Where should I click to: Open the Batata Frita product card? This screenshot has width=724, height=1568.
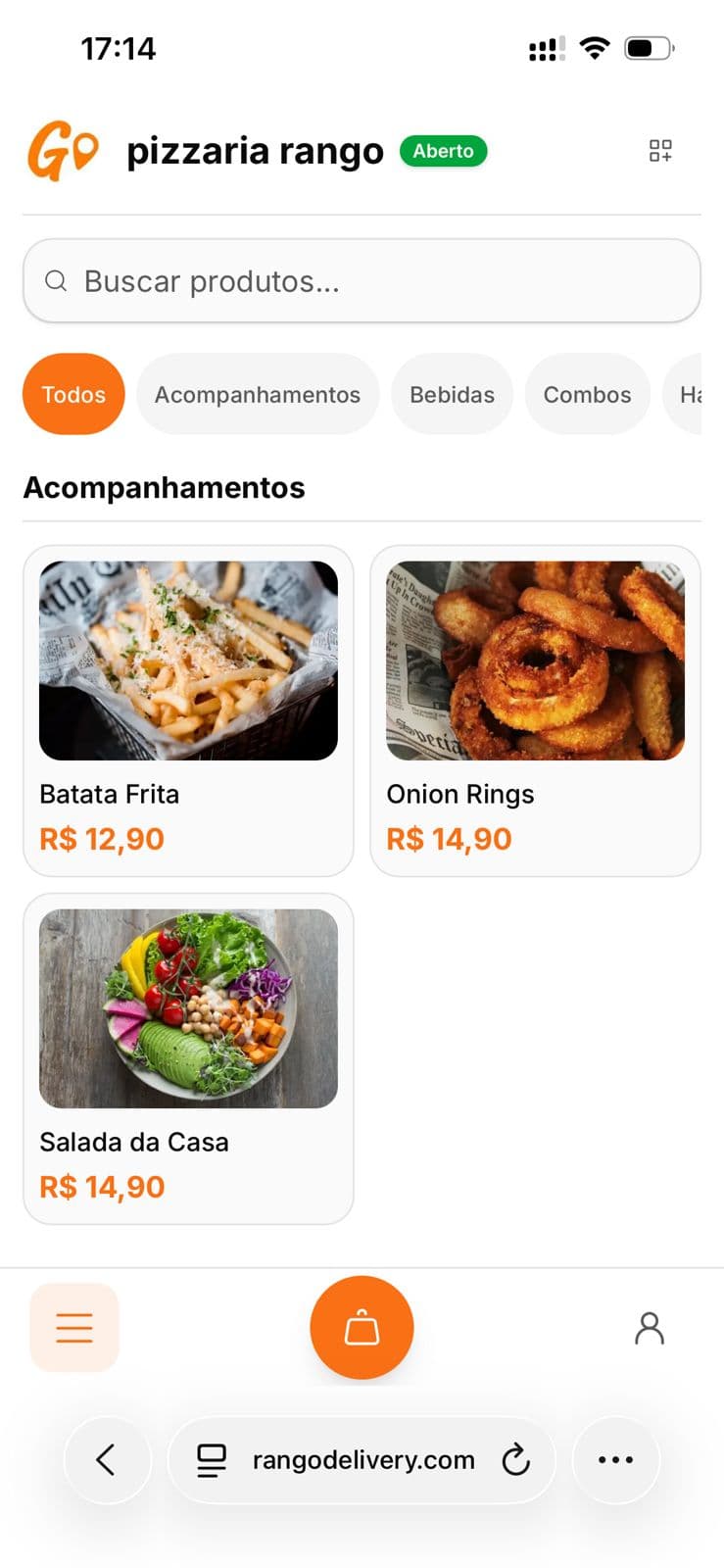[188, 710]
